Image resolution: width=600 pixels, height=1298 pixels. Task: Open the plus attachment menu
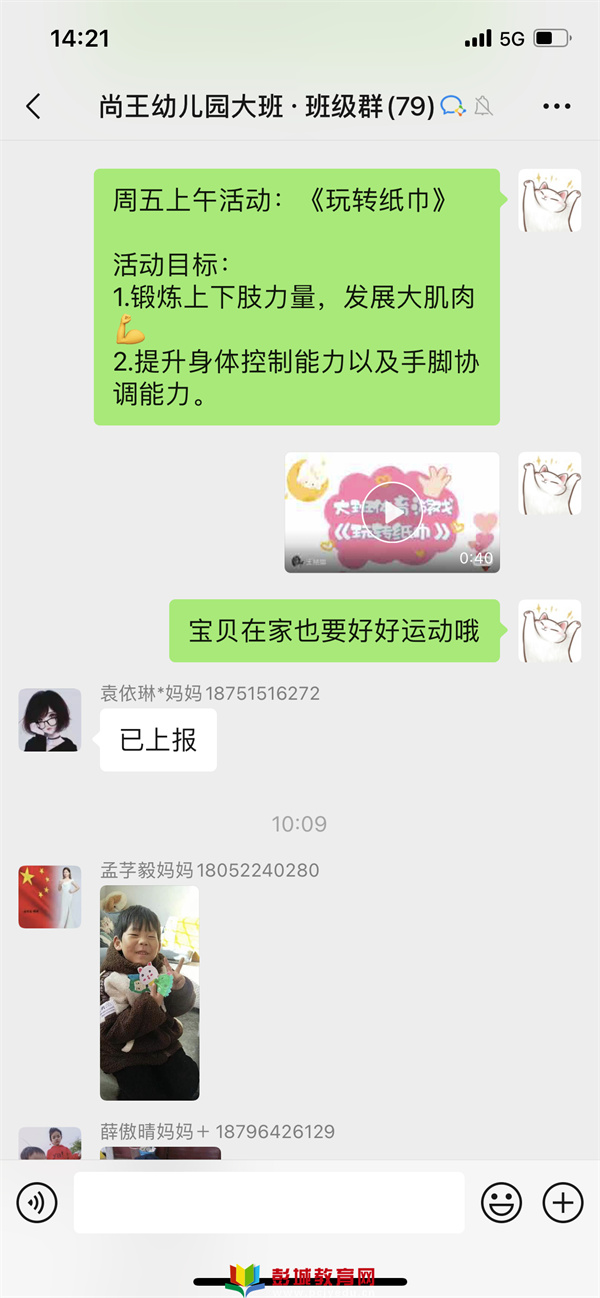563,1202
